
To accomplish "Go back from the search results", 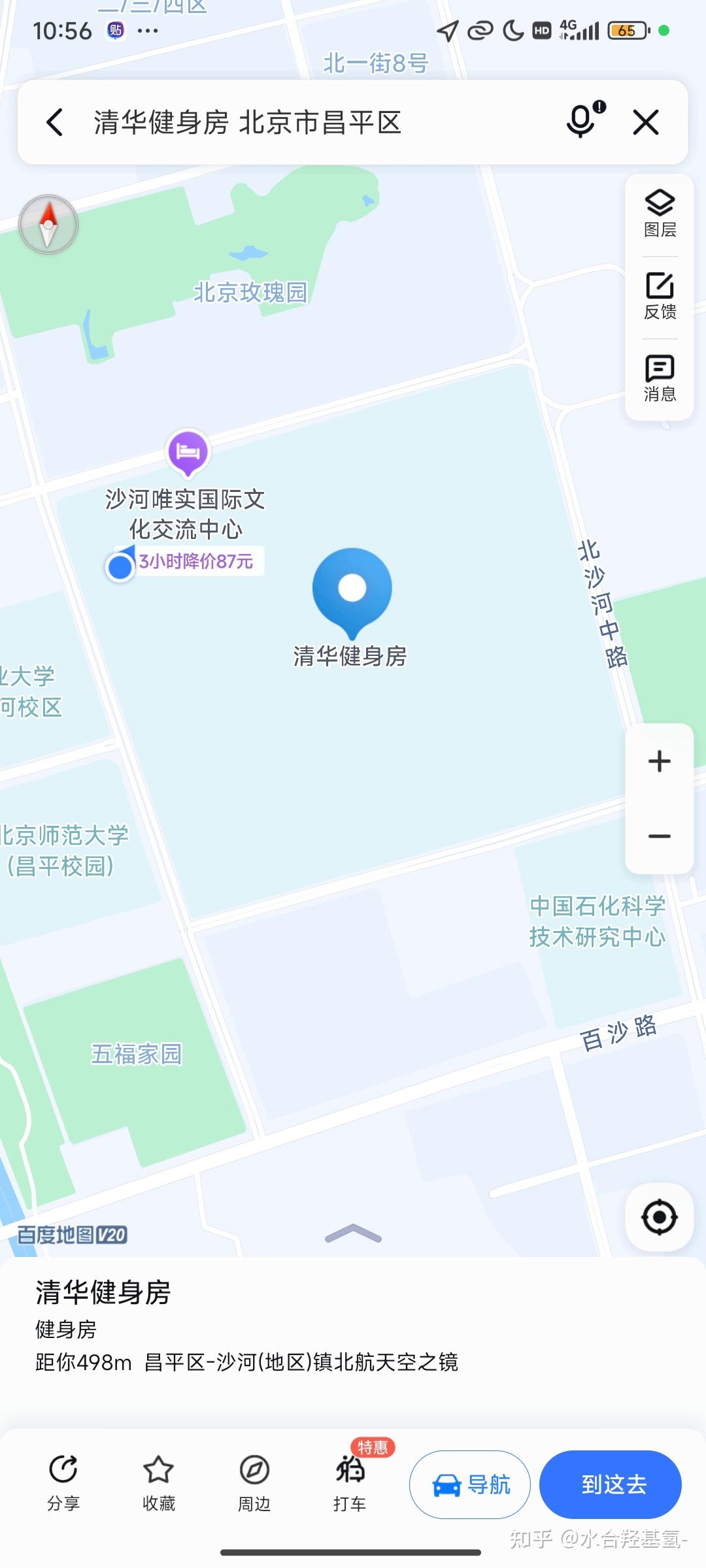I will 55,122.
